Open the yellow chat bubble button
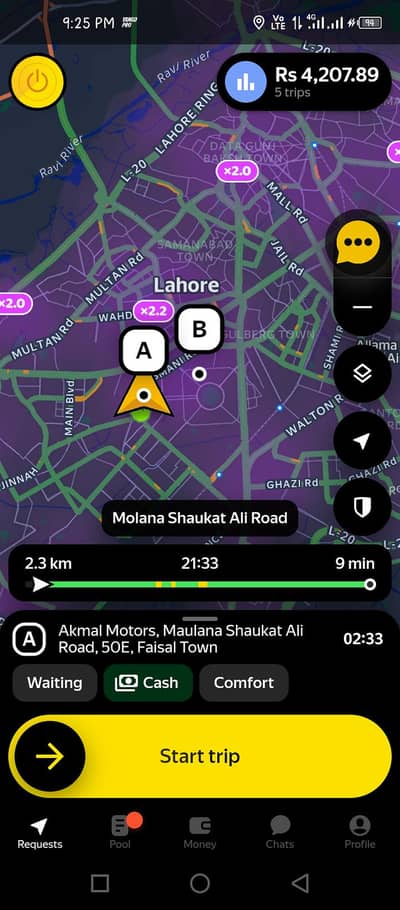Image resolution: width=400 pixels, height=910 pixels. pos(361,243)
